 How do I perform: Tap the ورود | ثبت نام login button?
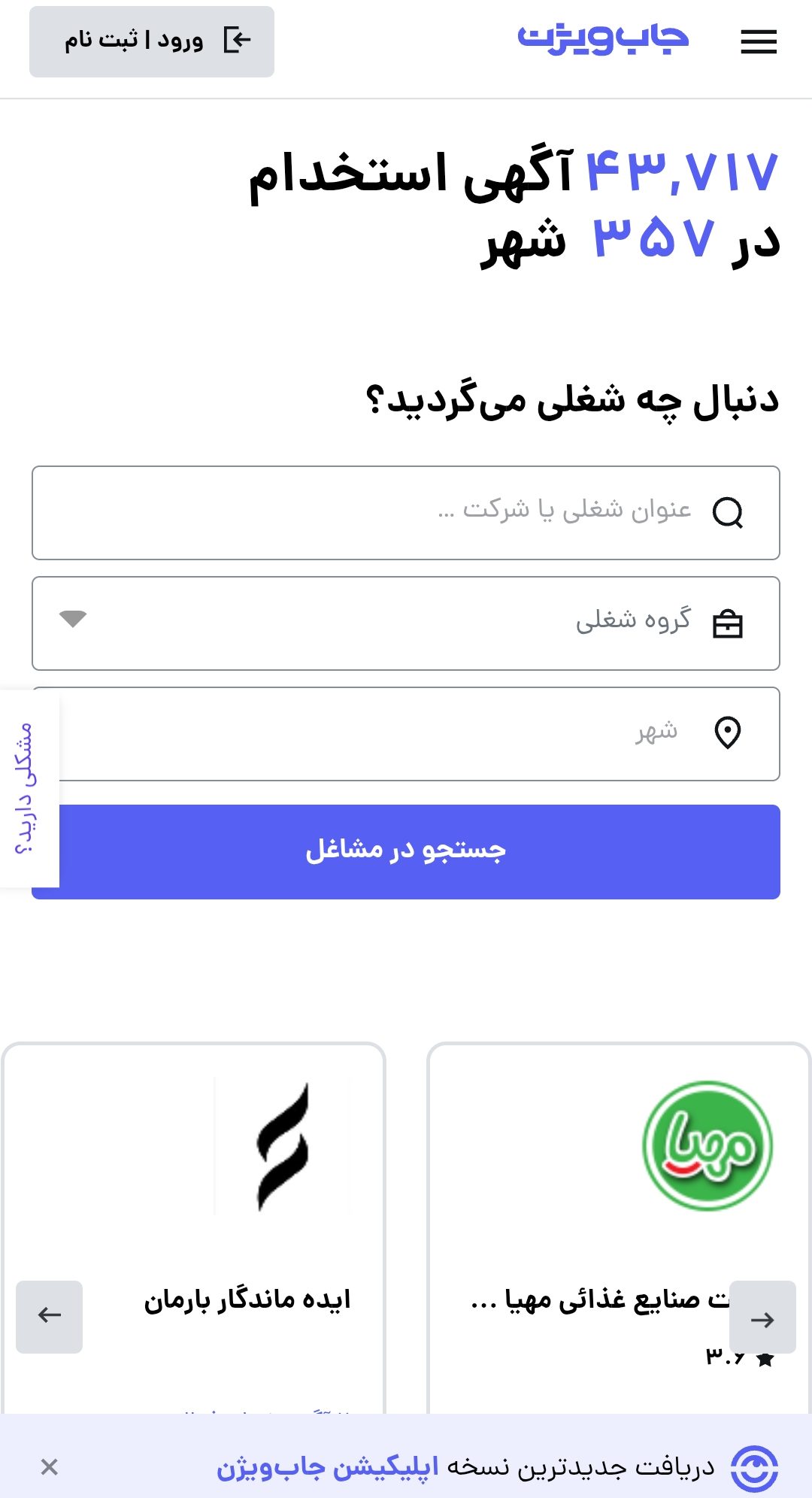tap(152, 41)
